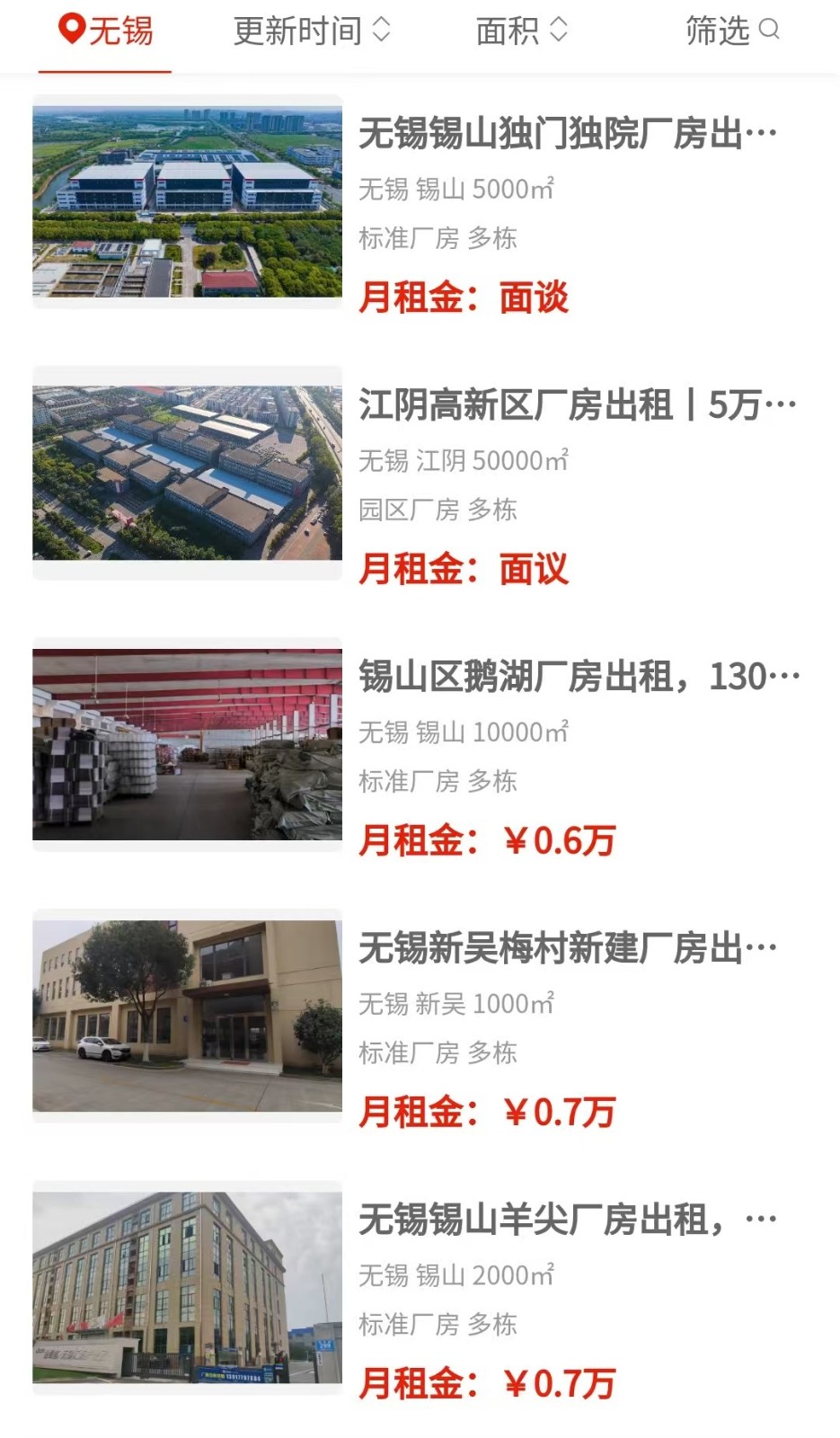View the 无锡新吴梅村新建厂房 listing
Viewport: 840px width, 1438px height.
567,949
